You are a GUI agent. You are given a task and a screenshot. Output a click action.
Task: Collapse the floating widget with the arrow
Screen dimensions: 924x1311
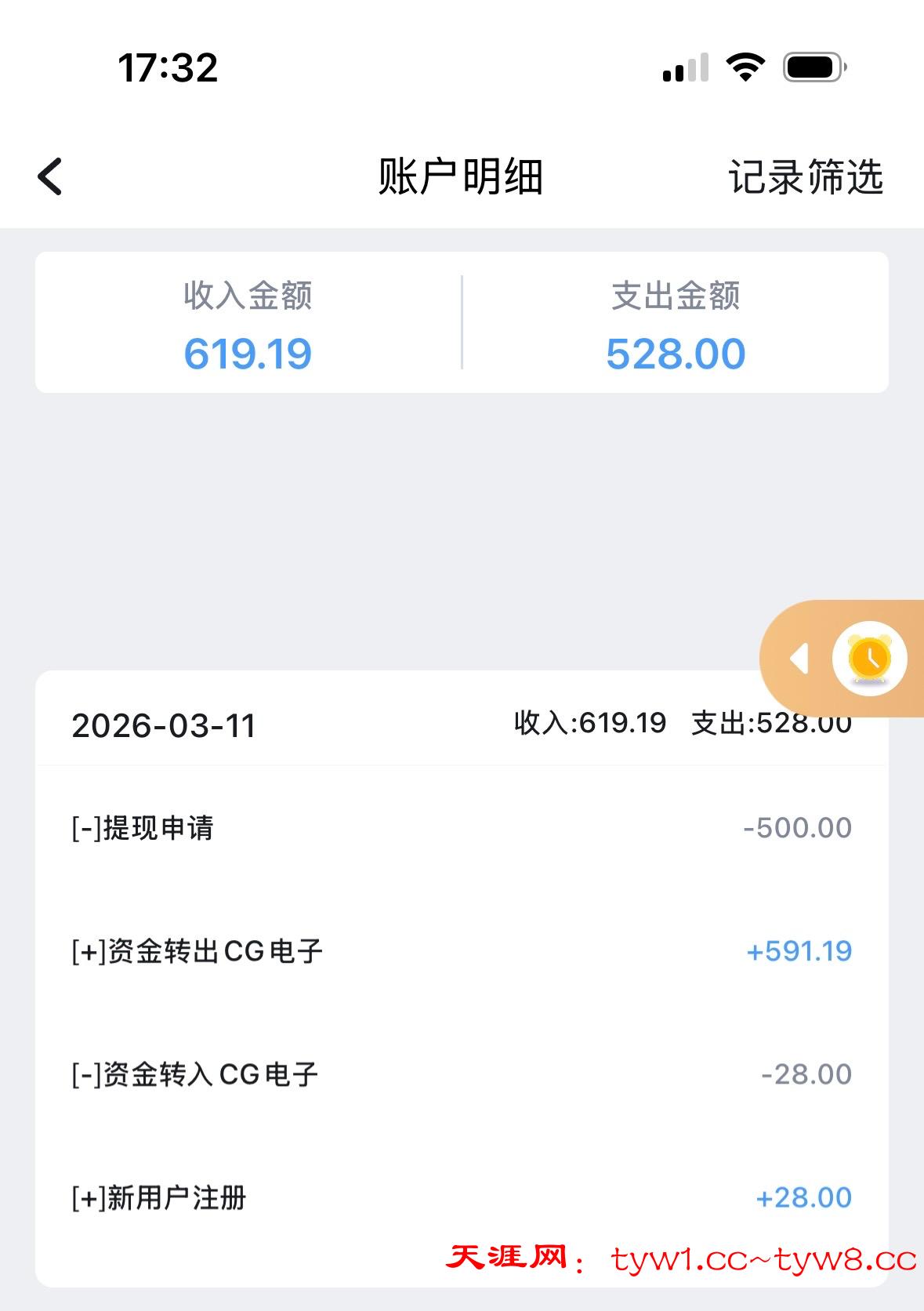[x=799, y=659]
